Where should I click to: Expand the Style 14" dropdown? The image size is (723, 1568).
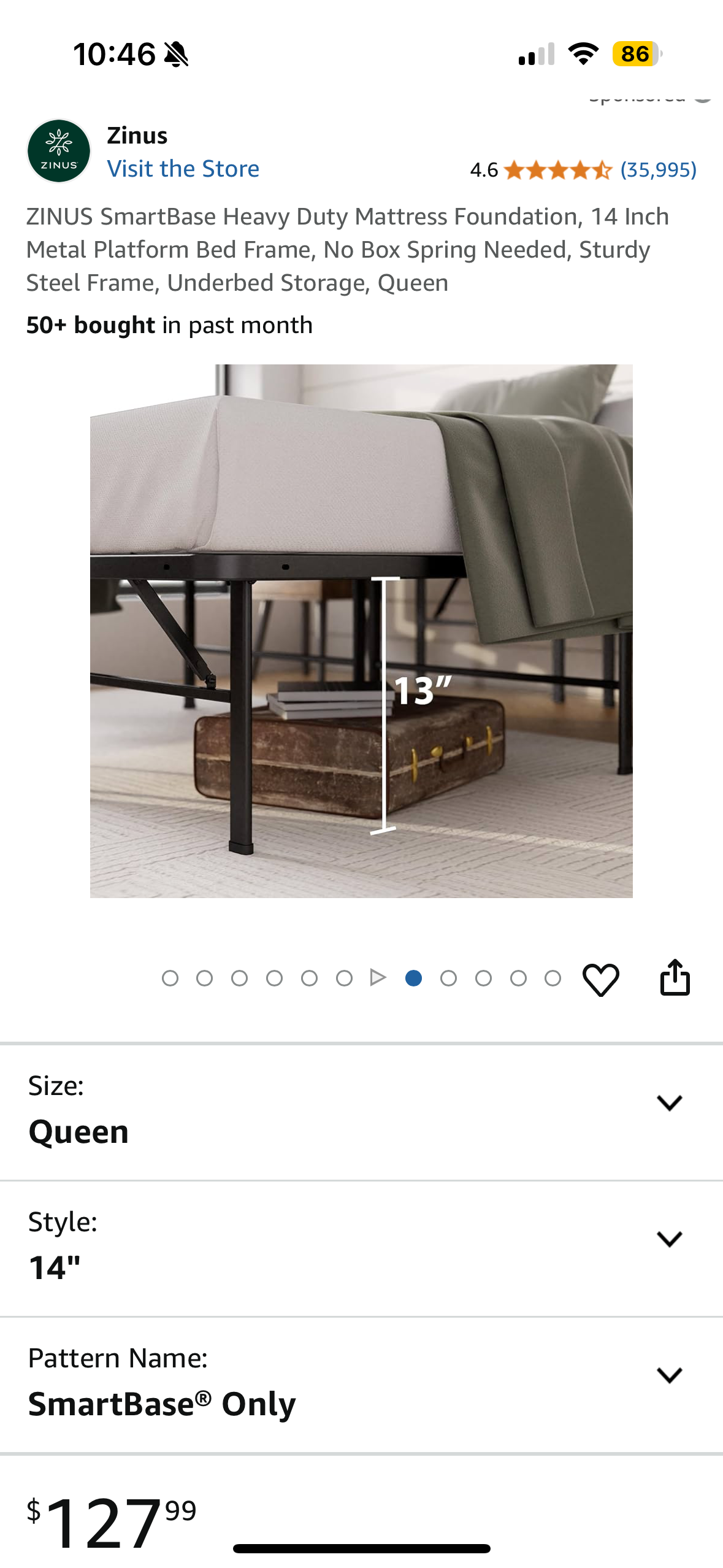(x=669, y=1239)
